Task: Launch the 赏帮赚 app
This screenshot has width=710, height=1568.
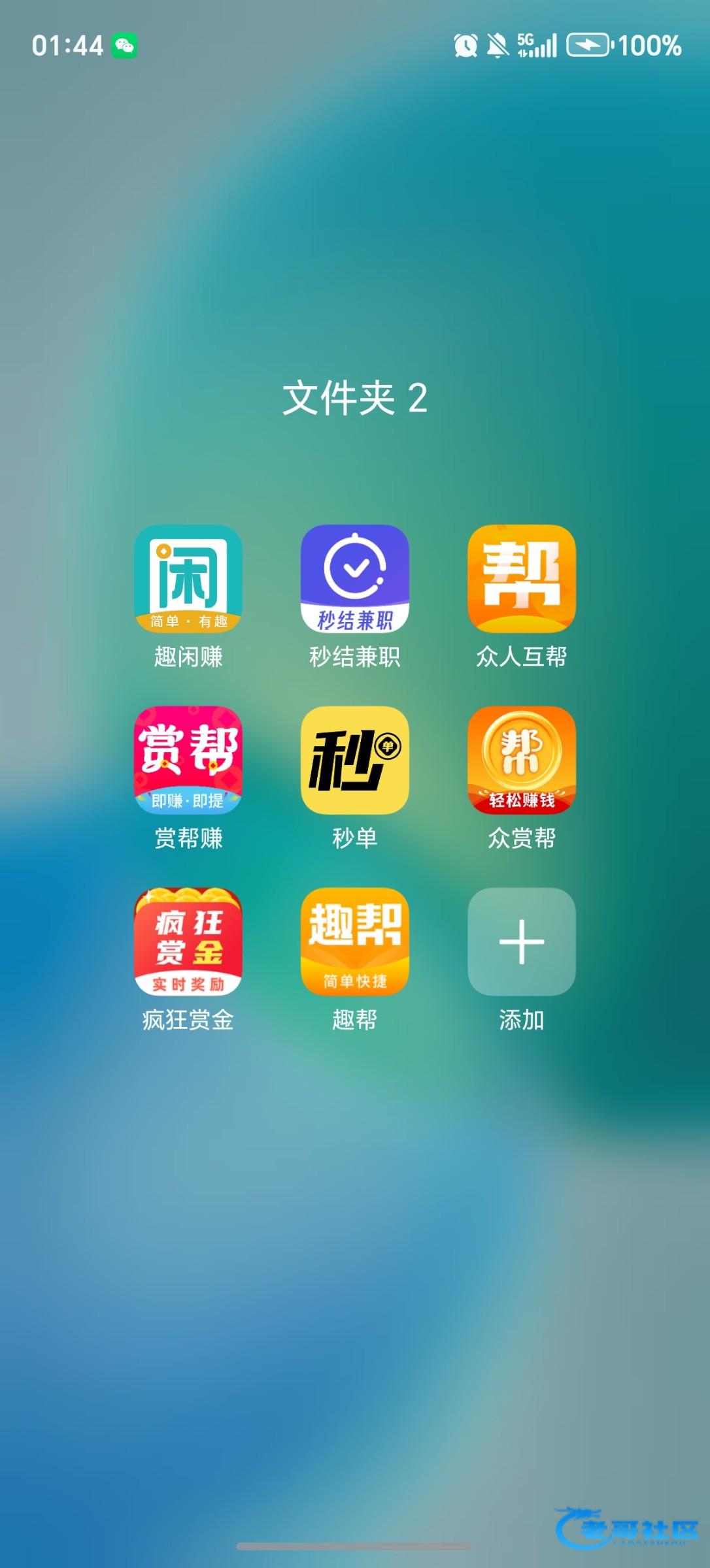Action: click(188, 760)
